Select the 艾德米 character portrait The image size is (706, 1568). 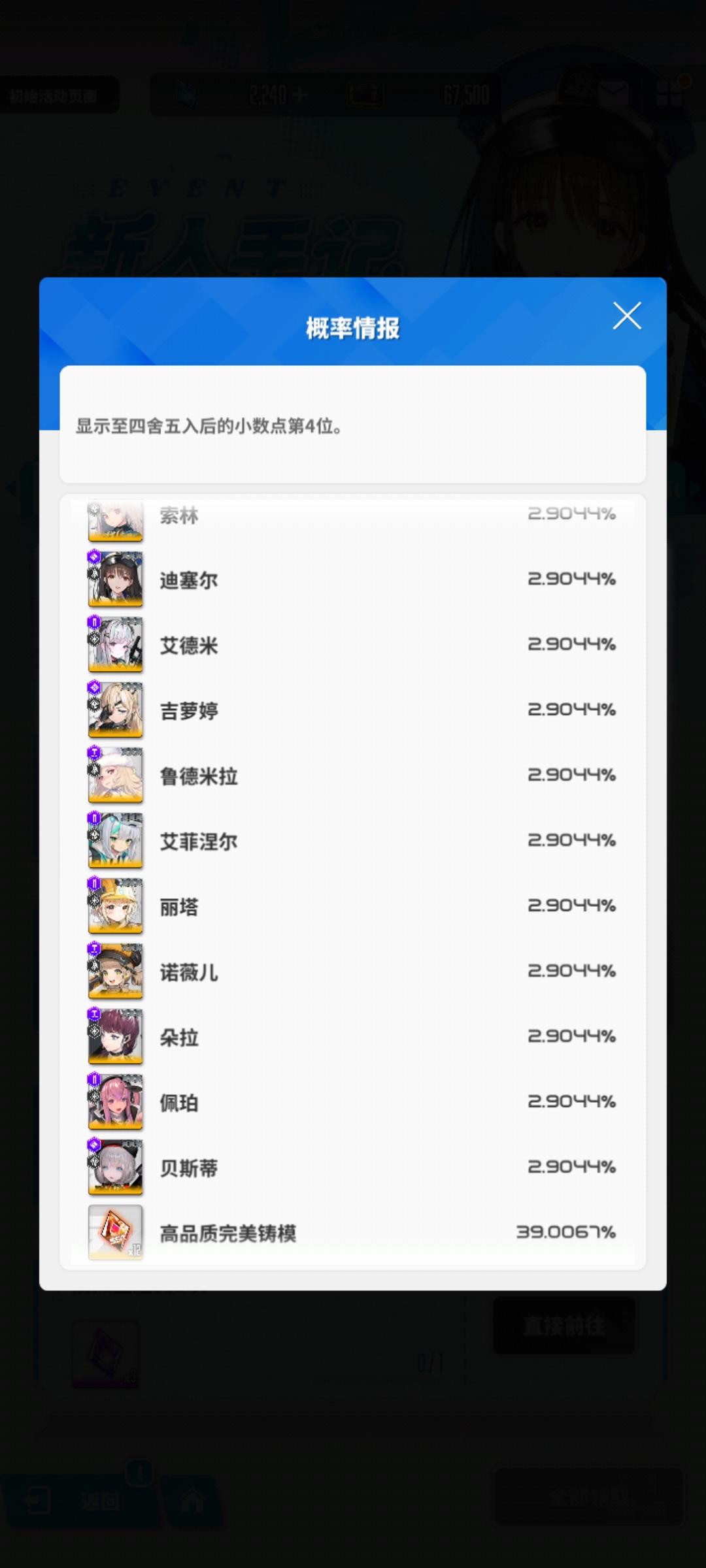click(x=115, y=645)
